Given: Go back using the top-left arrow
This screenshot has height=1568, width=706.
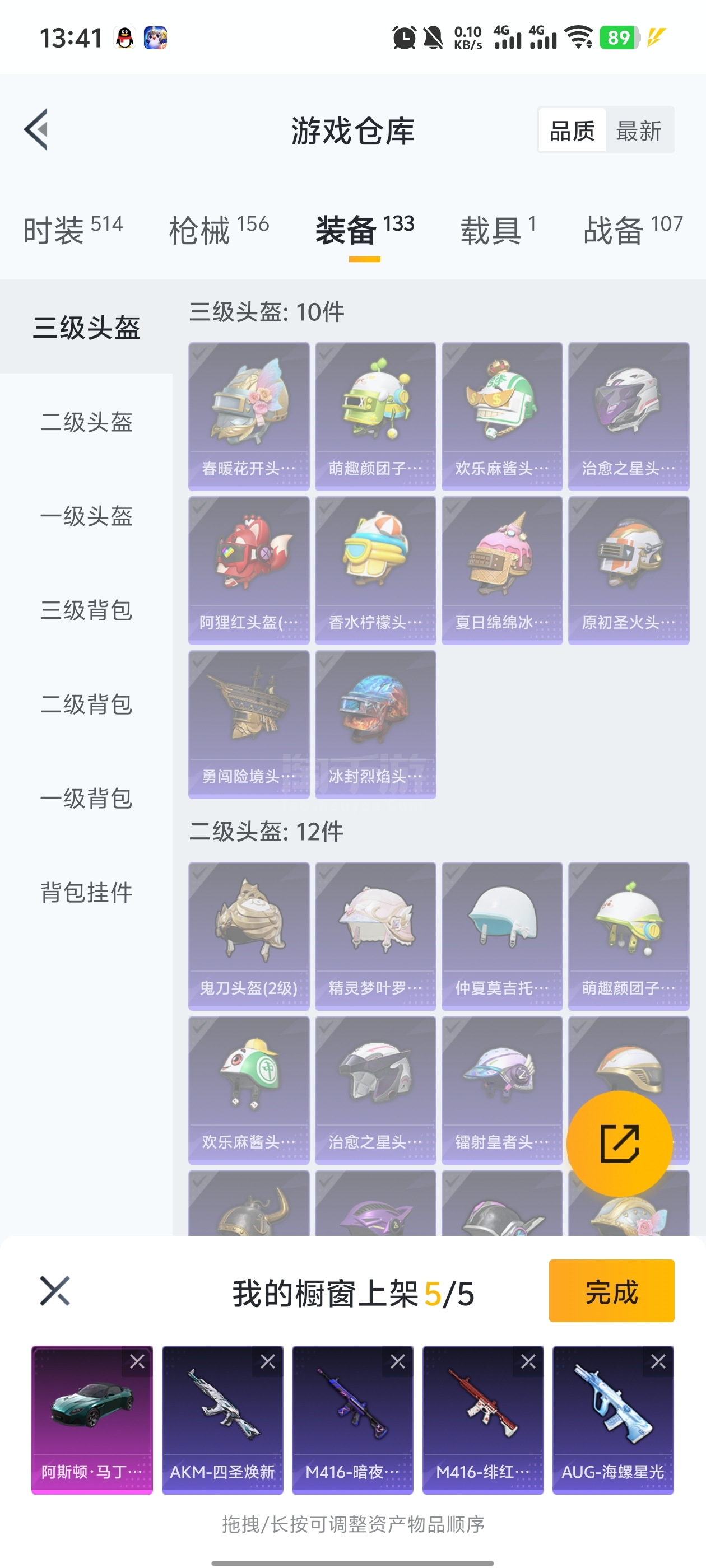Looking at the screenshot, I should pos(36,130).
